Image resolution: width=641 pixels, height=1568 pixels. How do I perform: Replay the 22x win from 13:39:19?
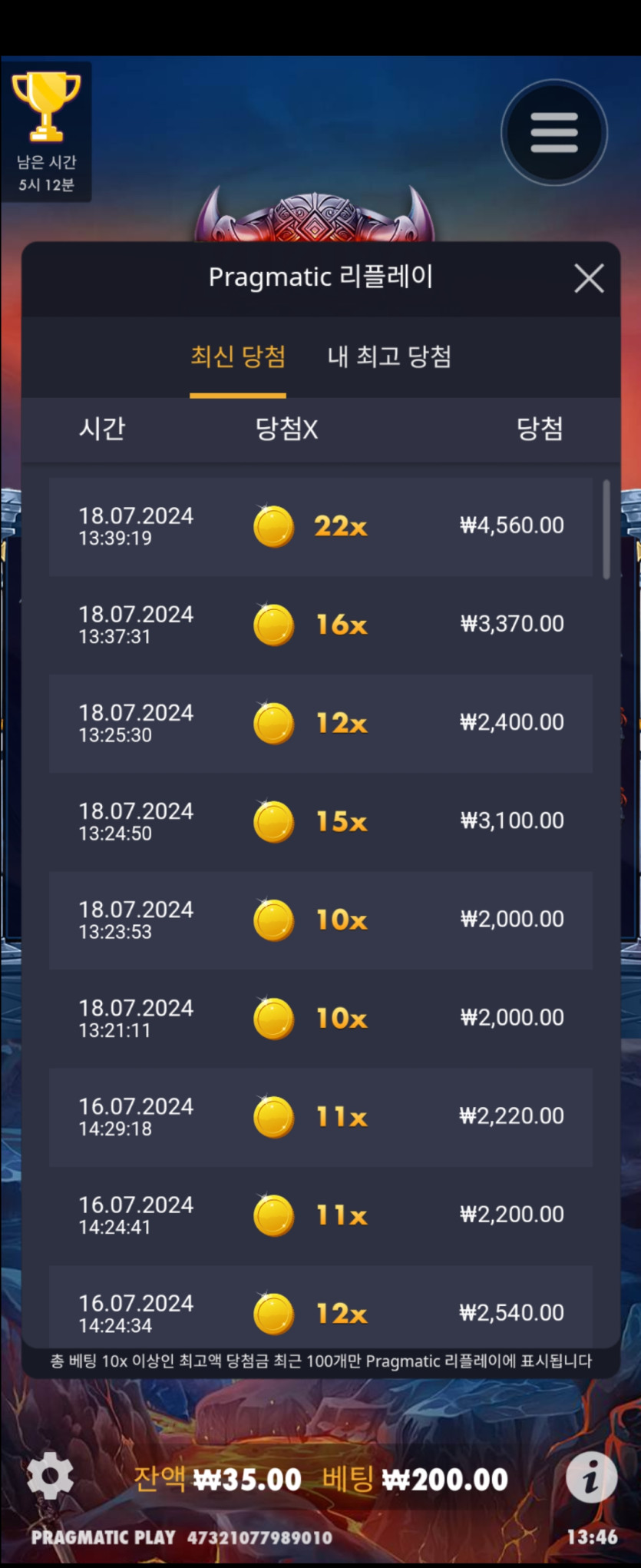tap(320, 527)
